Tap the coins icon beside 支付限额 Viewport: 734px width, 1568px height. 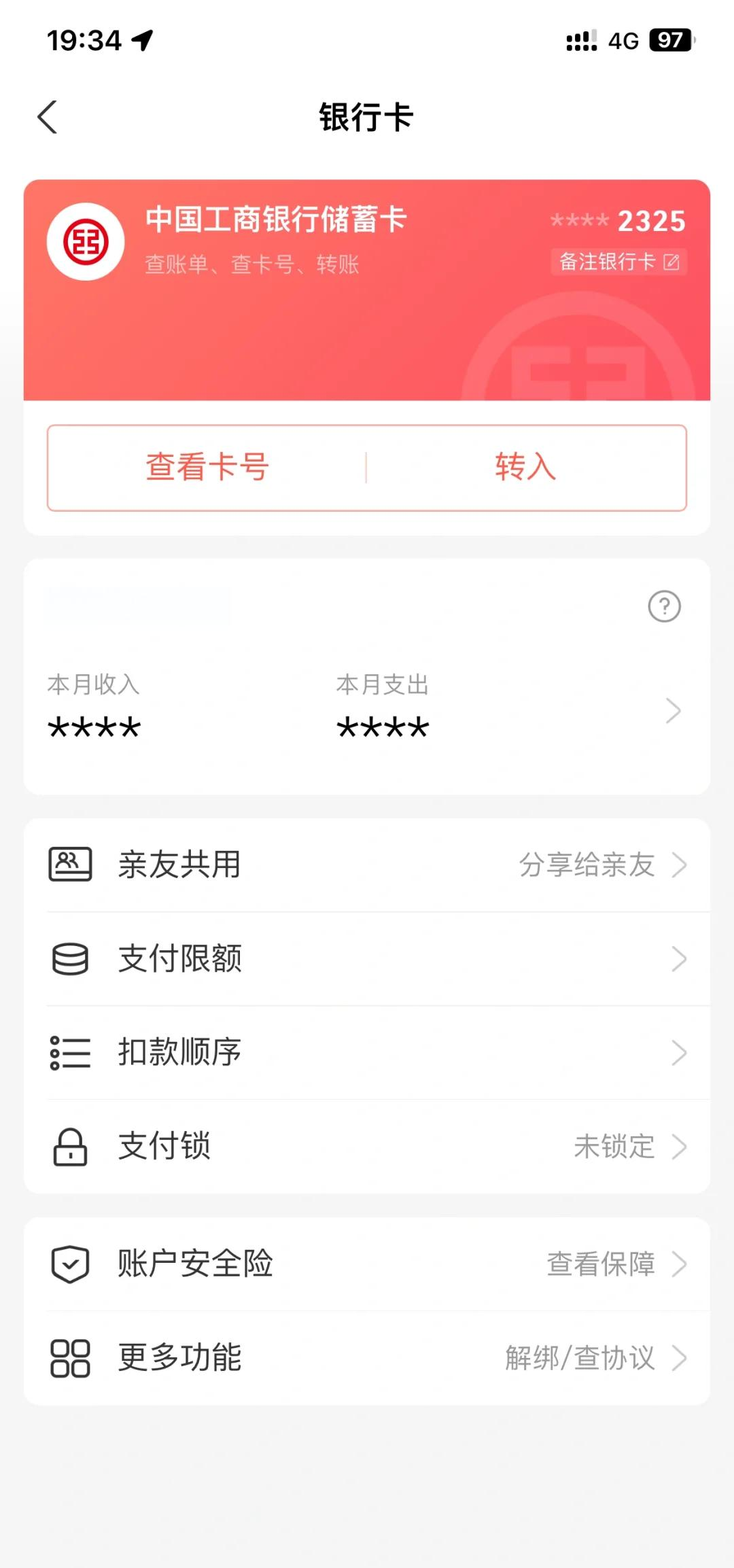pyautogui.click(x=70, y=960)
